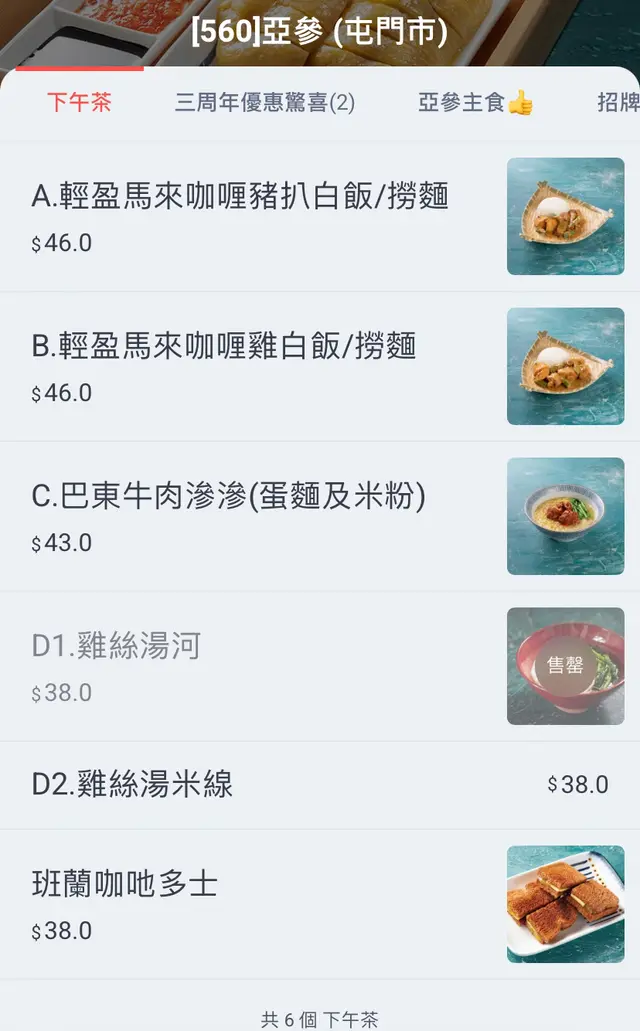The height and width of the screenshot is (1031, 640).
Task: Select D2.雞絲湯米線 for $38.0
Action: [132, 784]
